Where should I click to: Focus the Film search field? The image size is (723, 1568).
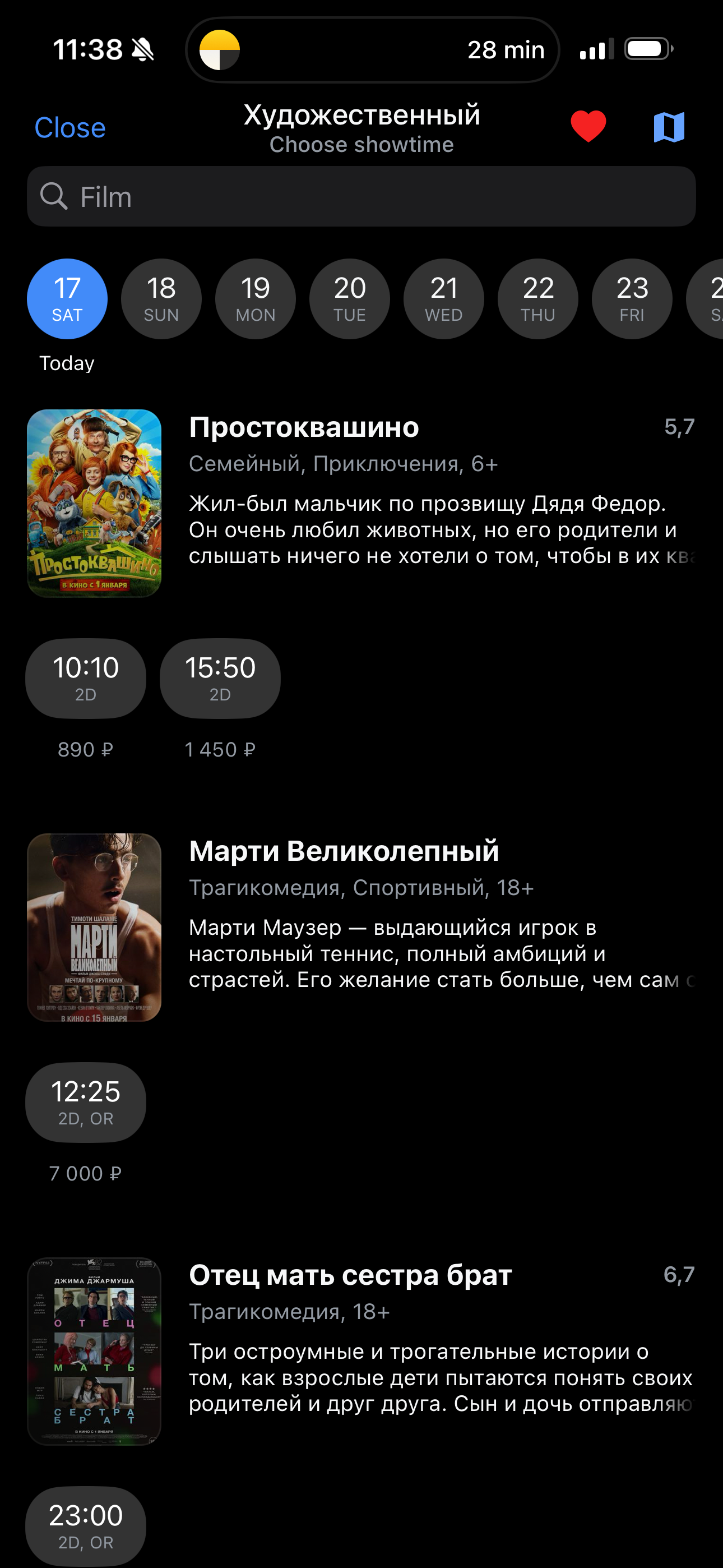click(361, 197)
